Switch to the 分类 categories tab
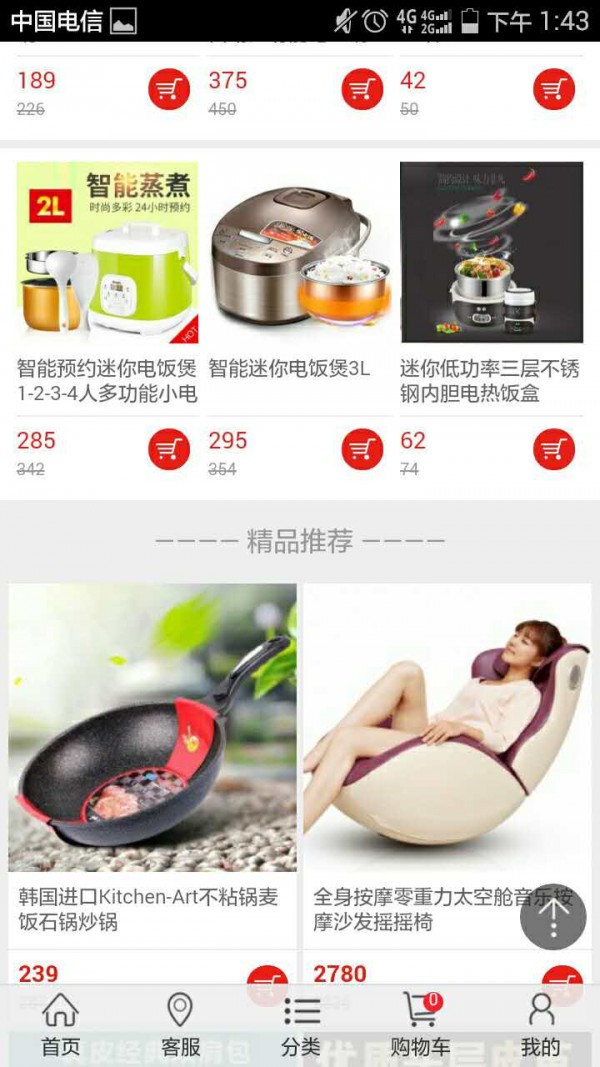600x1067 pixels. click(300, 1024)
